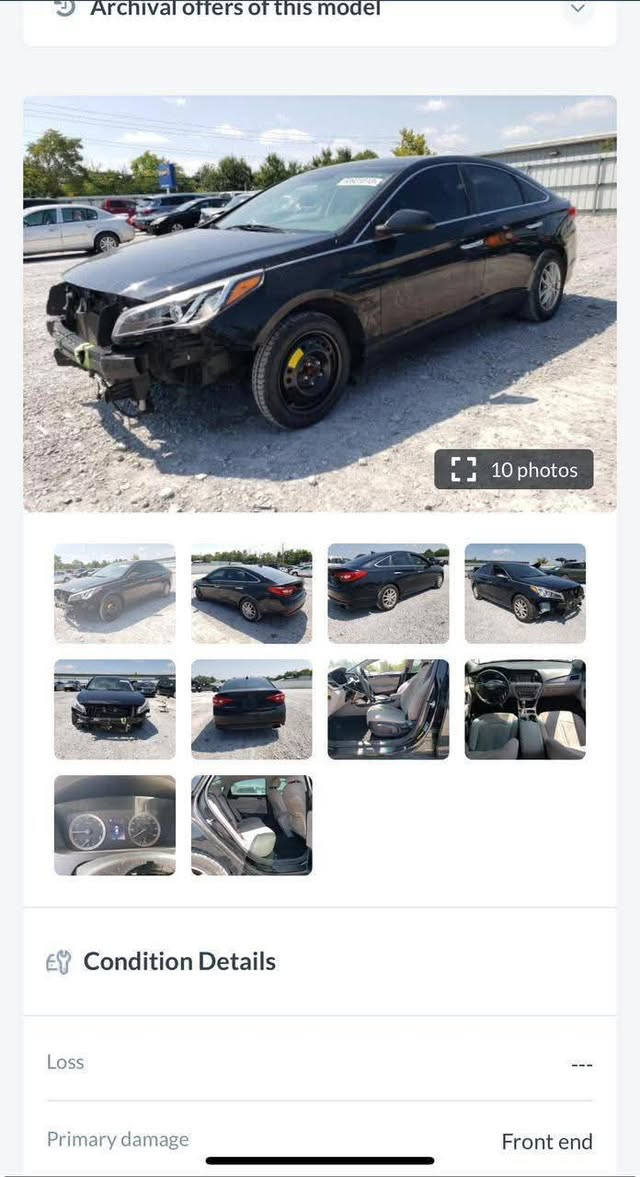Image resolution: width=640 pixels, height=1177 pixels.
Task: View thumbnail of driver seat interior
Action: point(388,709)
